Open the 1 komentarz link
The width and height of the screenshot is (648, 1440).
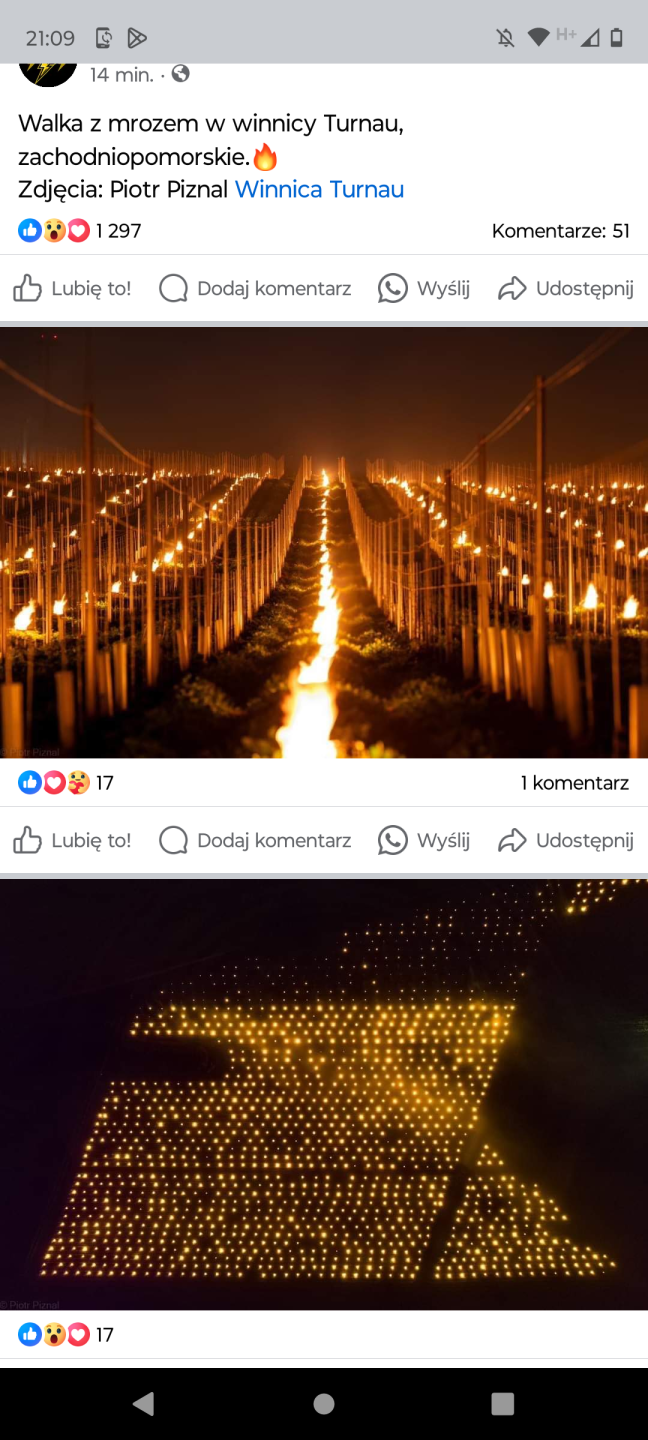click(x=574, y=783)
